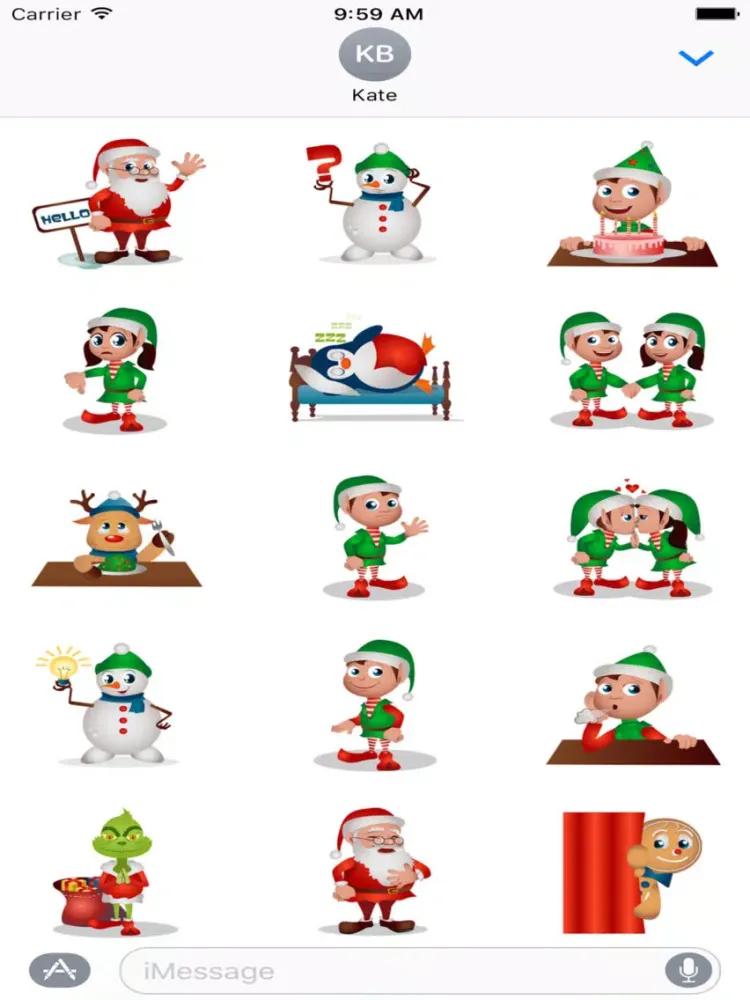
Task: Select the reindeer dining at table sticker
Action: tap(118, 536)
